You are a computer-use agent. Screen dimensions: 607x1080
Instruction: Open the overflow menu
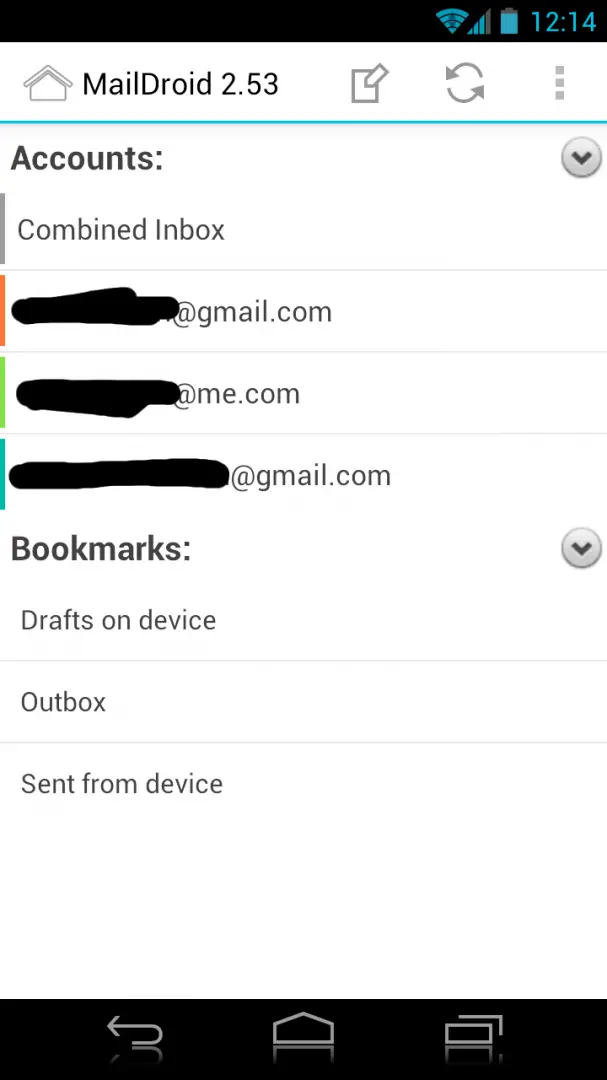(559, 84)
